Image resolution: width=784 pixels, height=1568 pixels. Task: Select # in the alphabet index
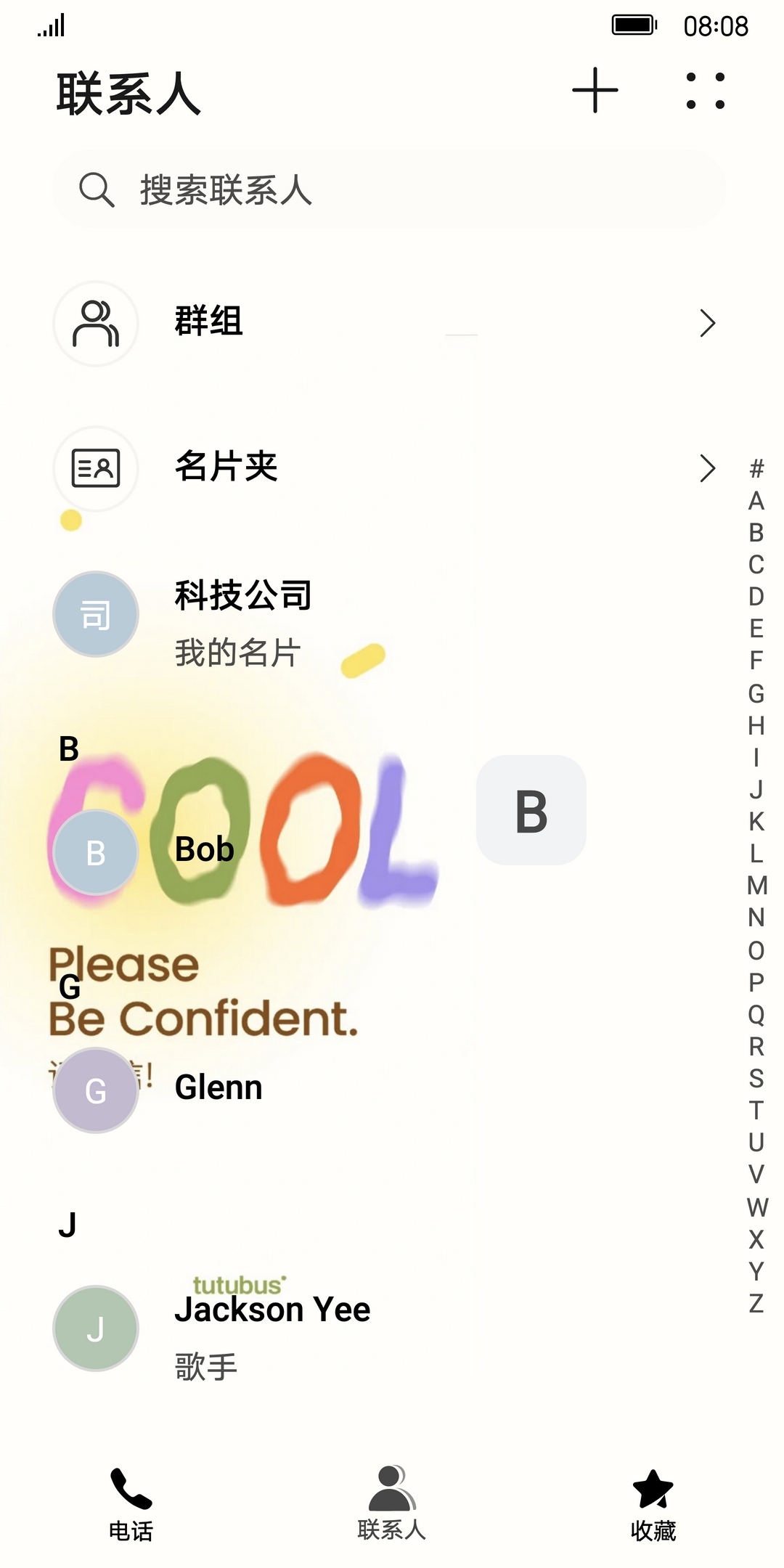(x=756, y=469)
